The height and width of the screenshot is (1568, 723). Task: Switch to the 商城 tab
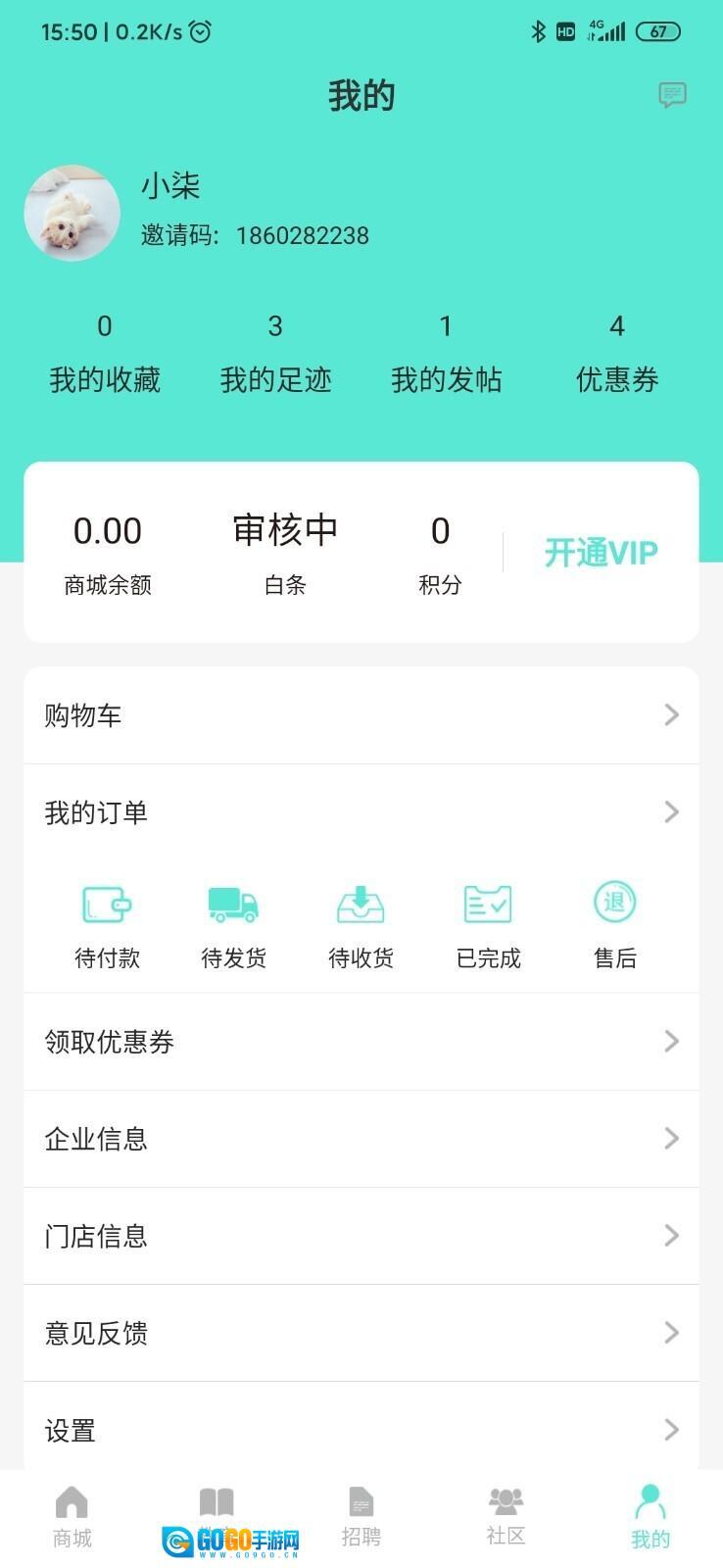tap(72, 1517)
